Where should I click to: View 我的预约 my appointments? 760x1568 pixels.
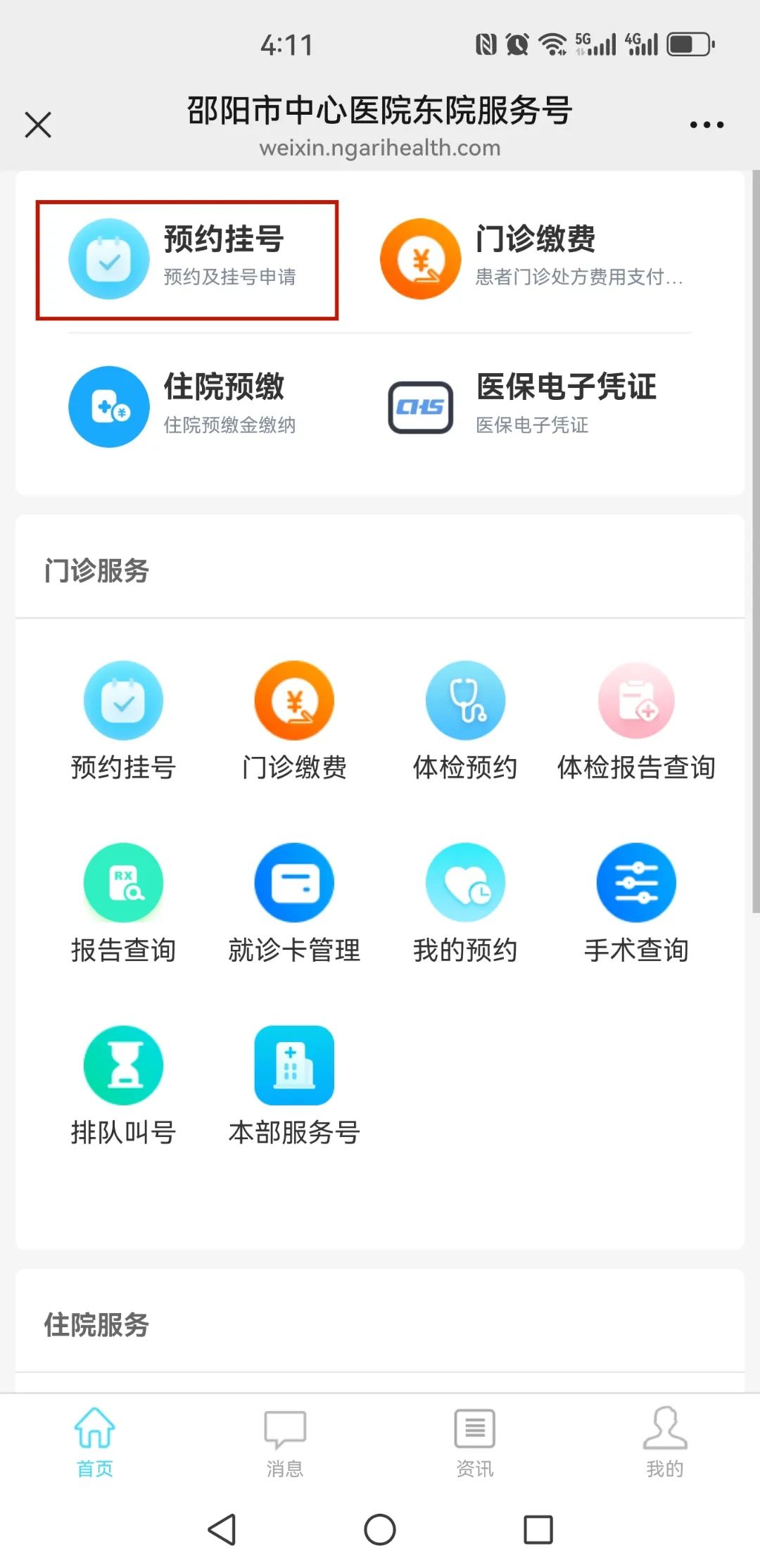tap(464, 901)
